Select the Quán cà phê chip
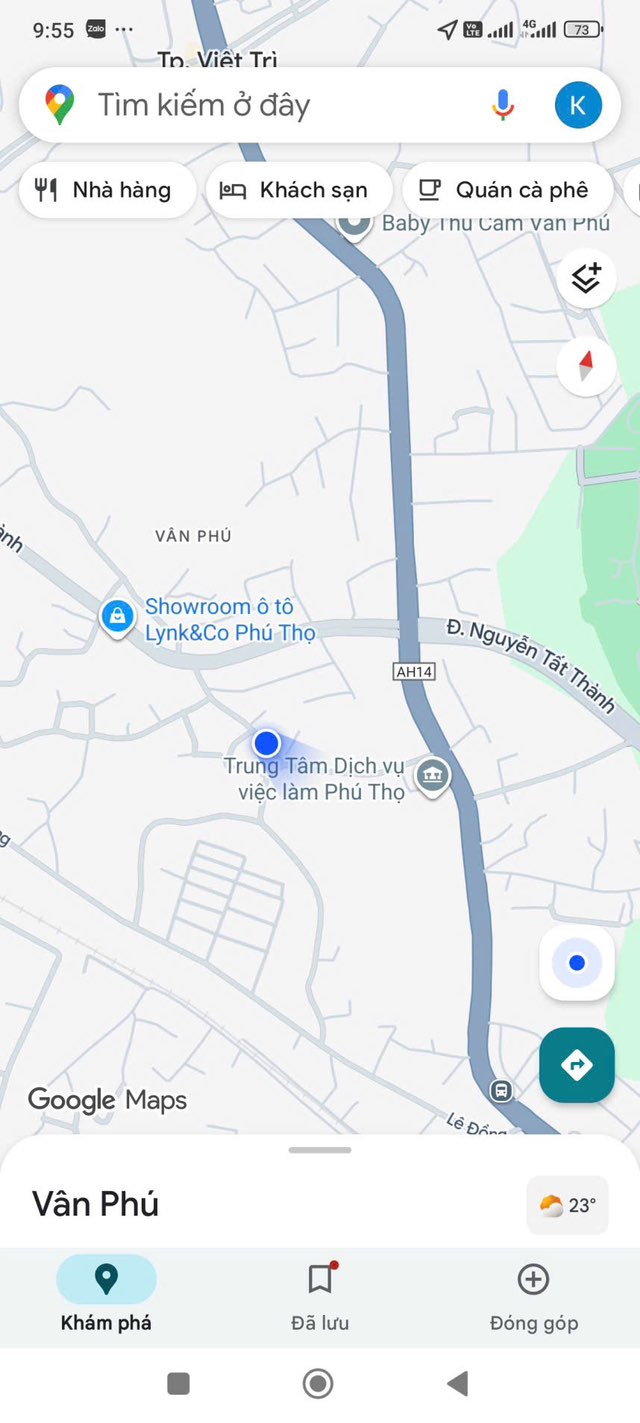The image size is (640, 1423). 509,190
